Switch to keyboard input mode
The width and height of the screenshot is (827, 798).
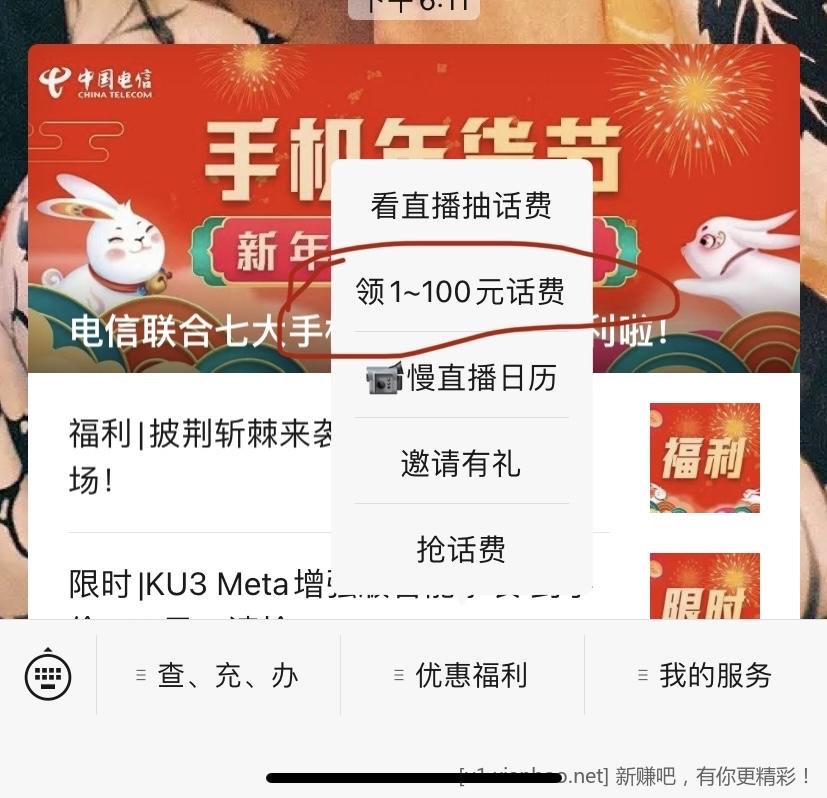48,676
